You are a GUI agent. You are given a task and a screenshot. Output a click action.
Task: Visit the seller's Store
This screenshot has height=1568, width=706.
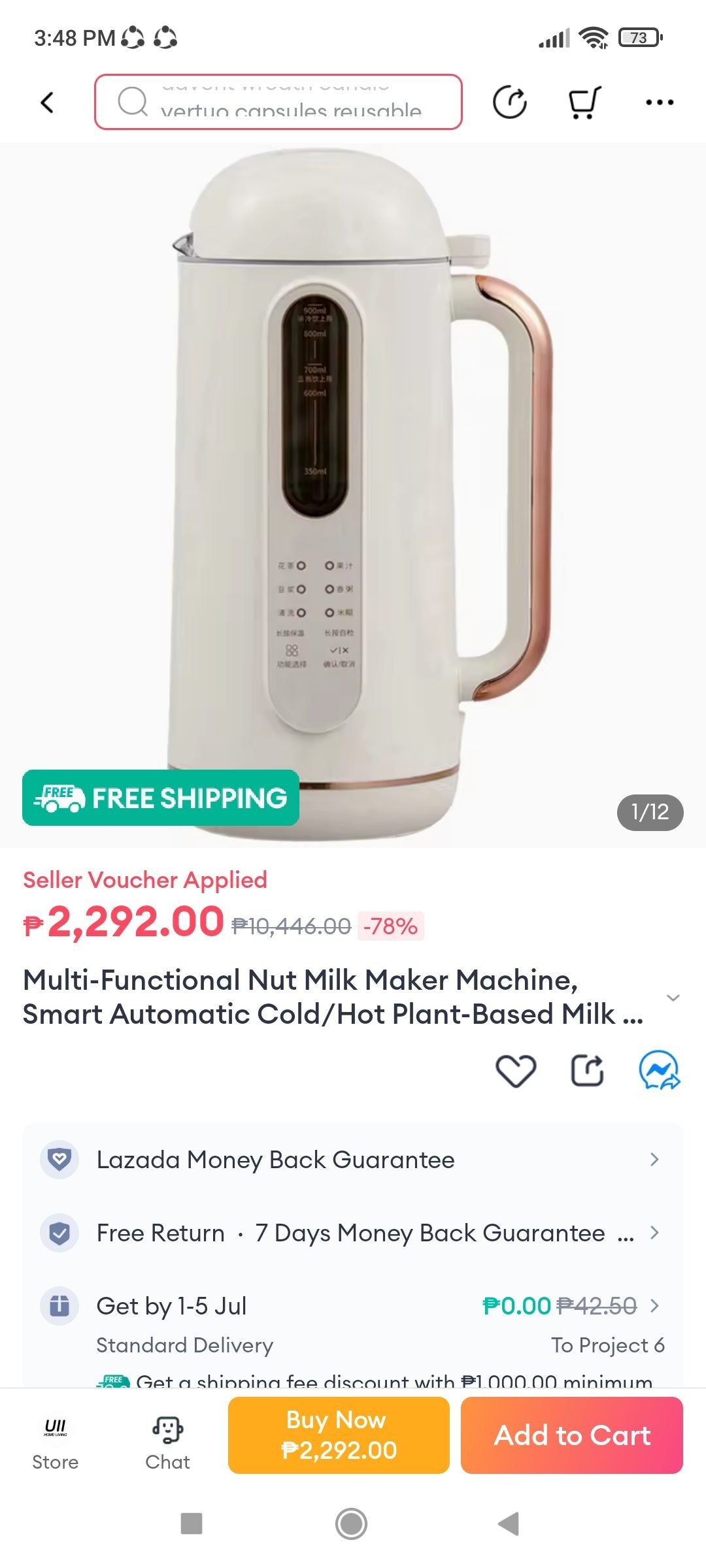pos(56,1444)
